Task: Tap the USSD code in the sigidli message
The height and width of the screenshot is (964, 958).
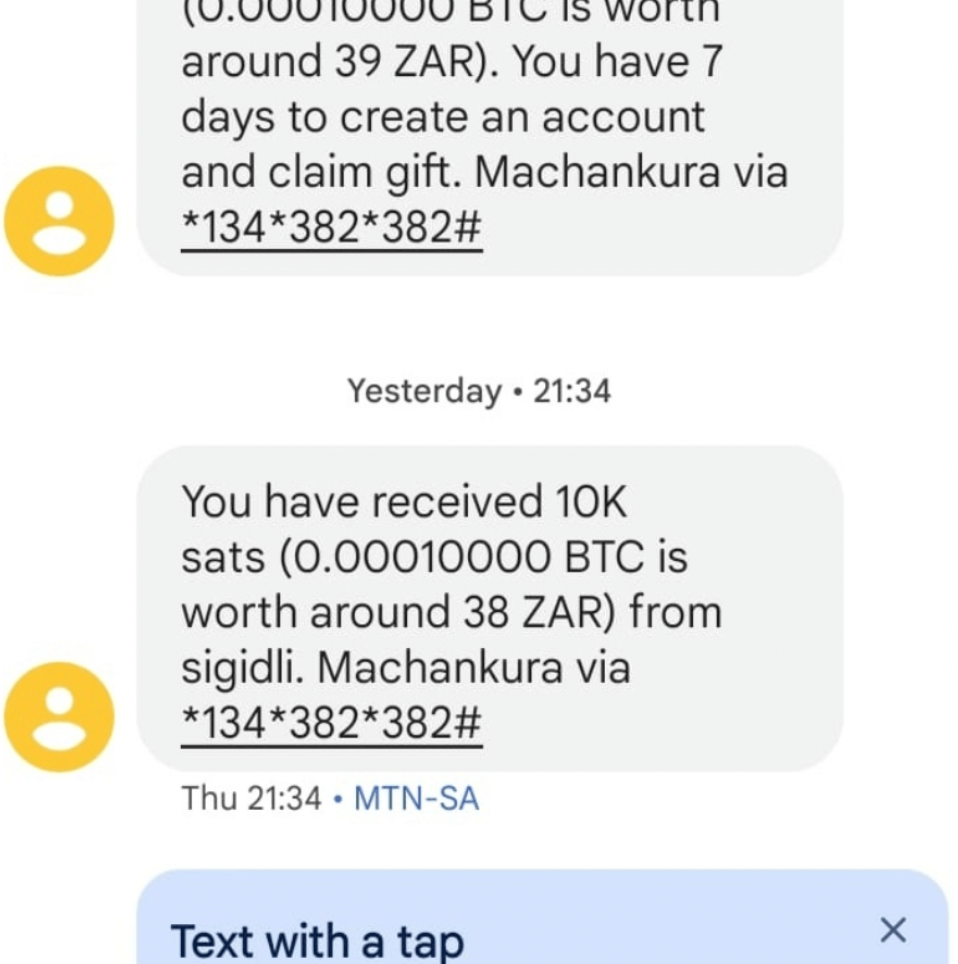Action: pyautogui.click(x=332, y=722)
